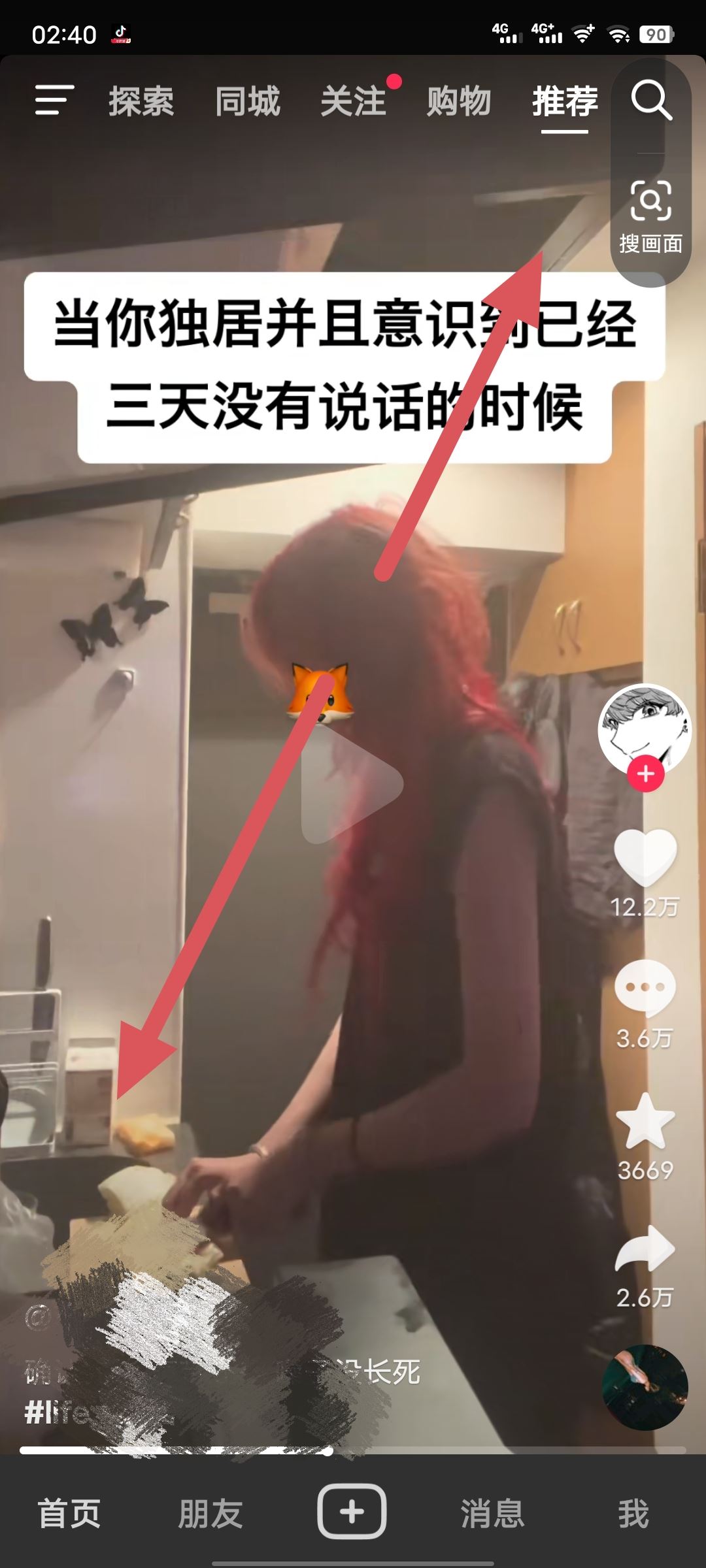
Task: Open the 消息 inbox tab
Action: pos(492,1513)
